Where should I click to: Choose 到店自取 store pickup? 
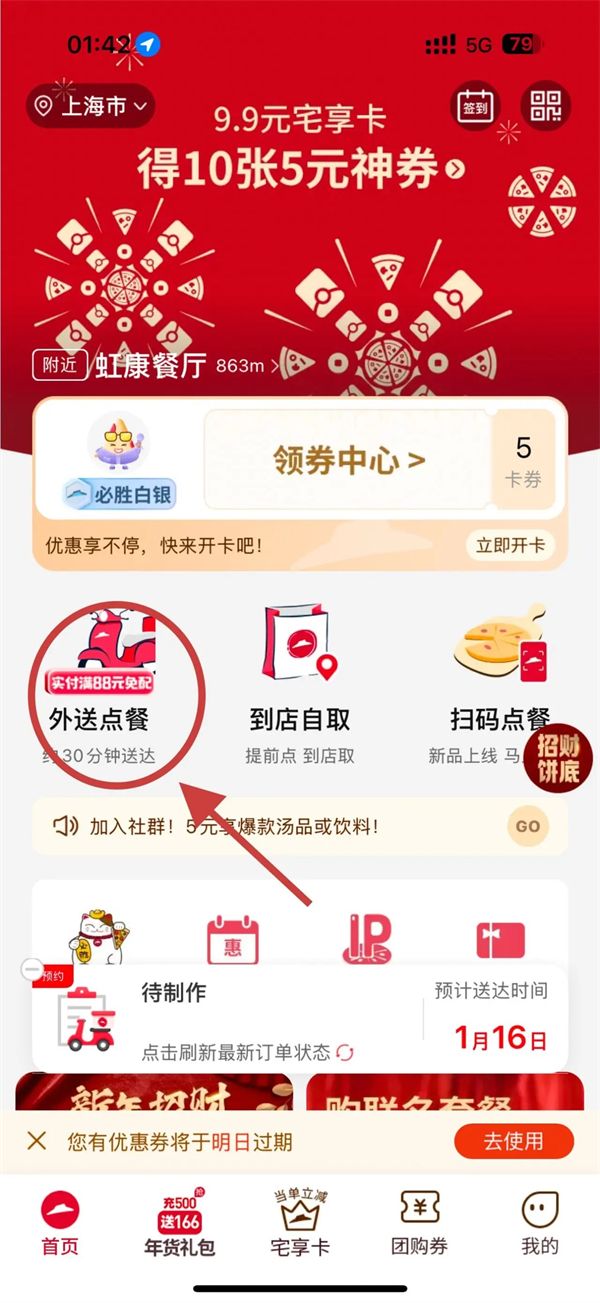[x=300, y=690]
